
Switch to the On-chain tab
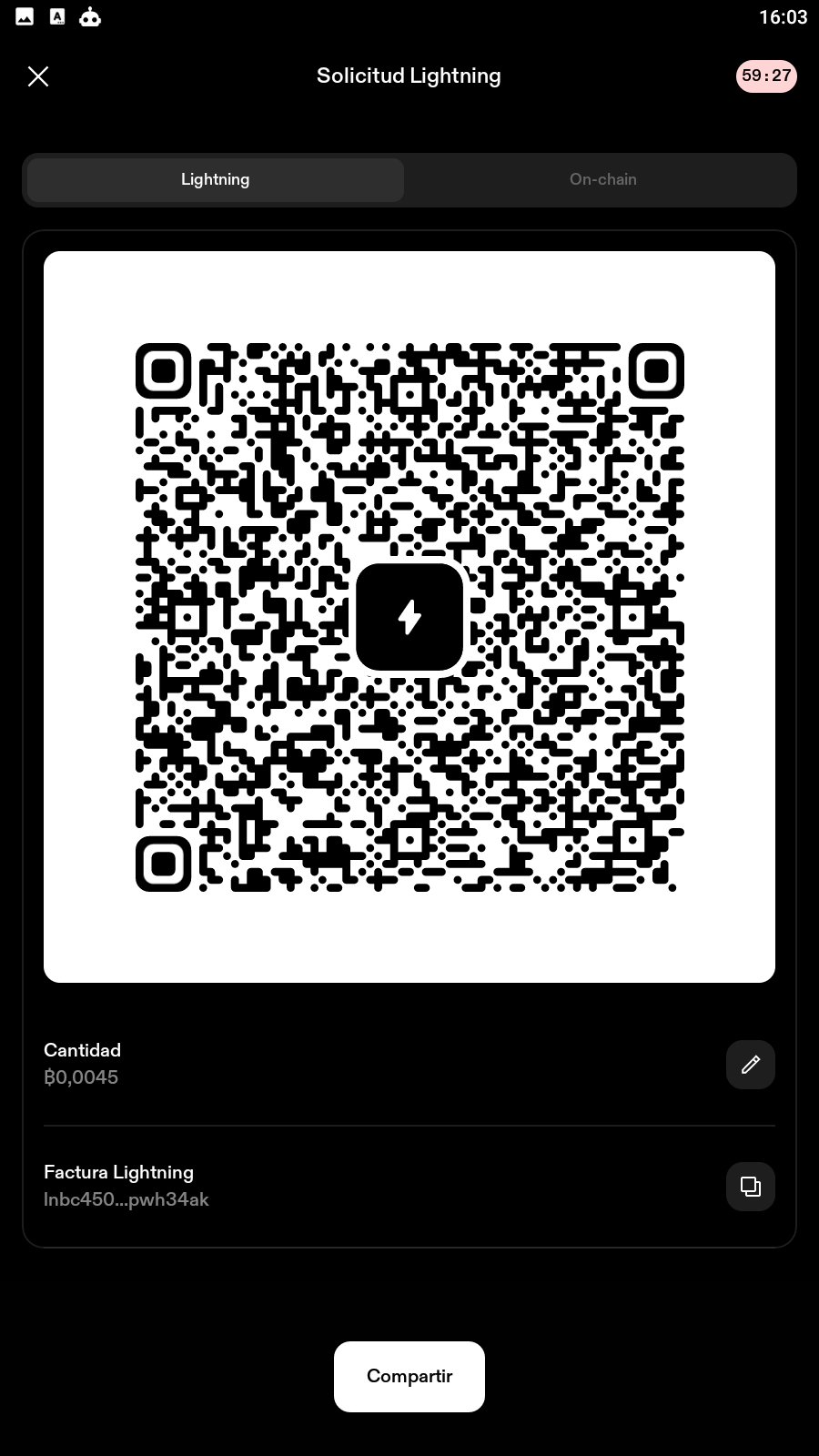click(602, 179)
